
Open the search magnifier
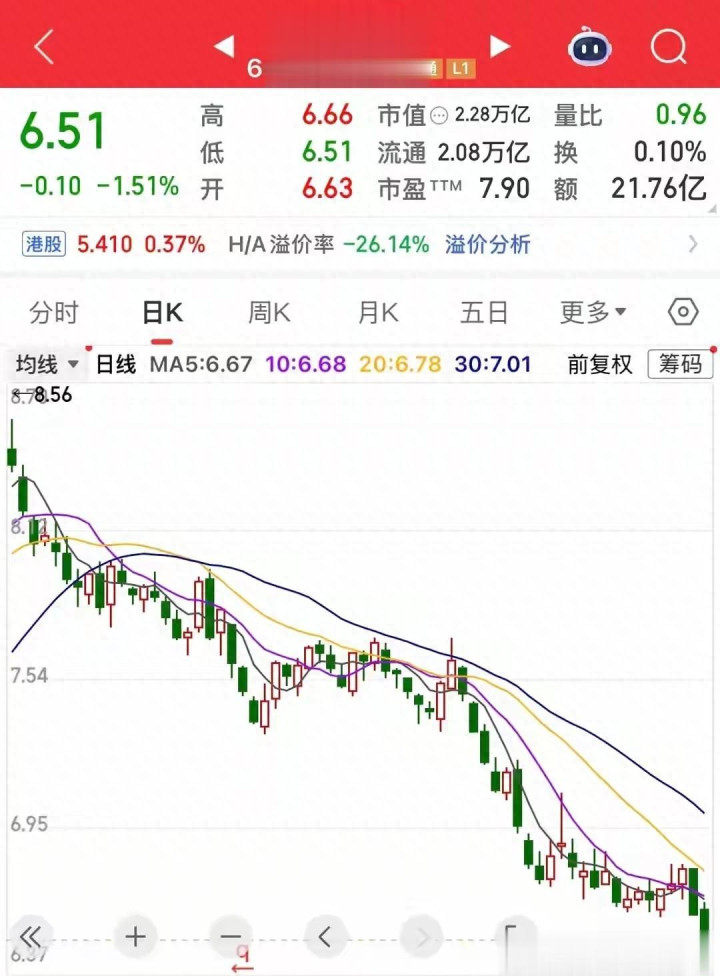(667, 46)
